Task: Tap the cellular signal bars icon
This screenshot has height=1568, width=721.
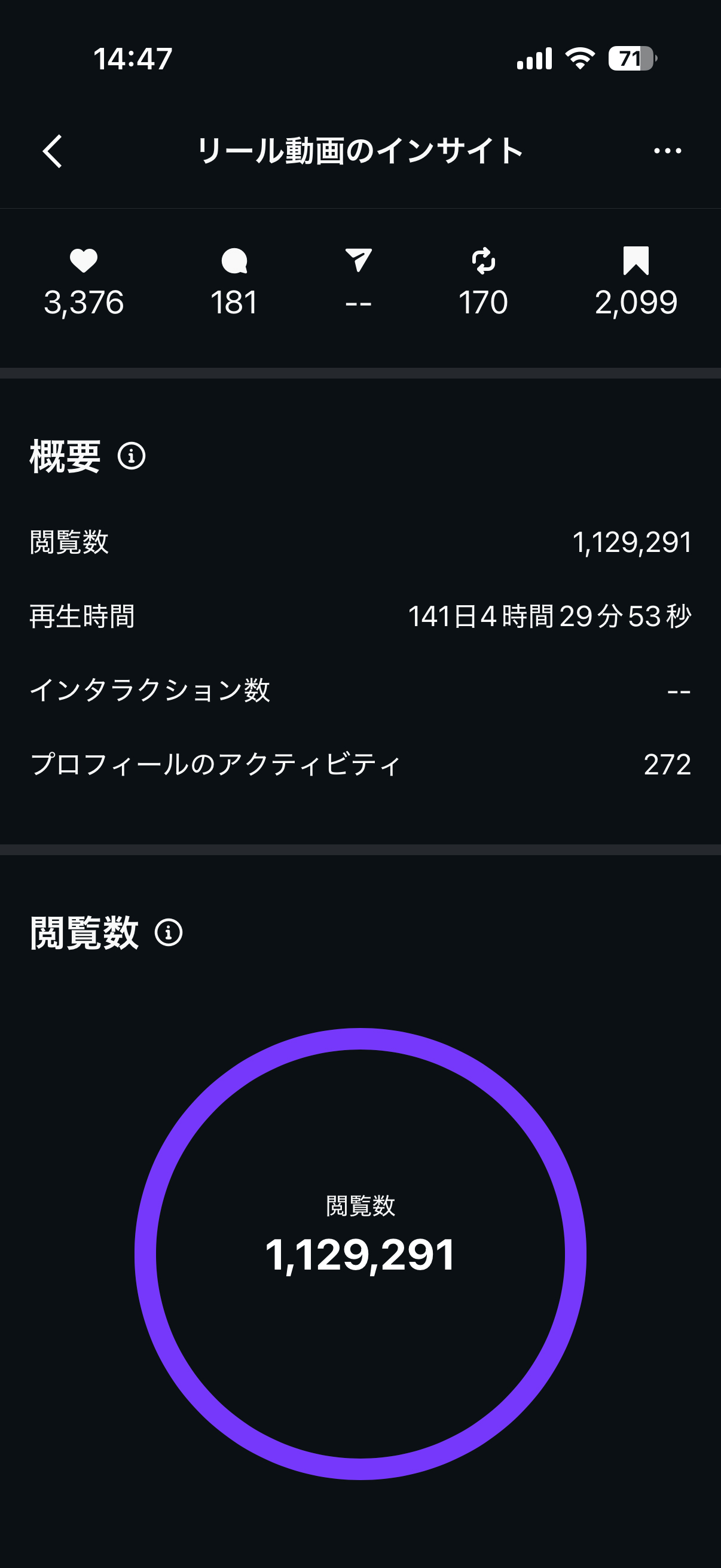Action: [534, 58]
